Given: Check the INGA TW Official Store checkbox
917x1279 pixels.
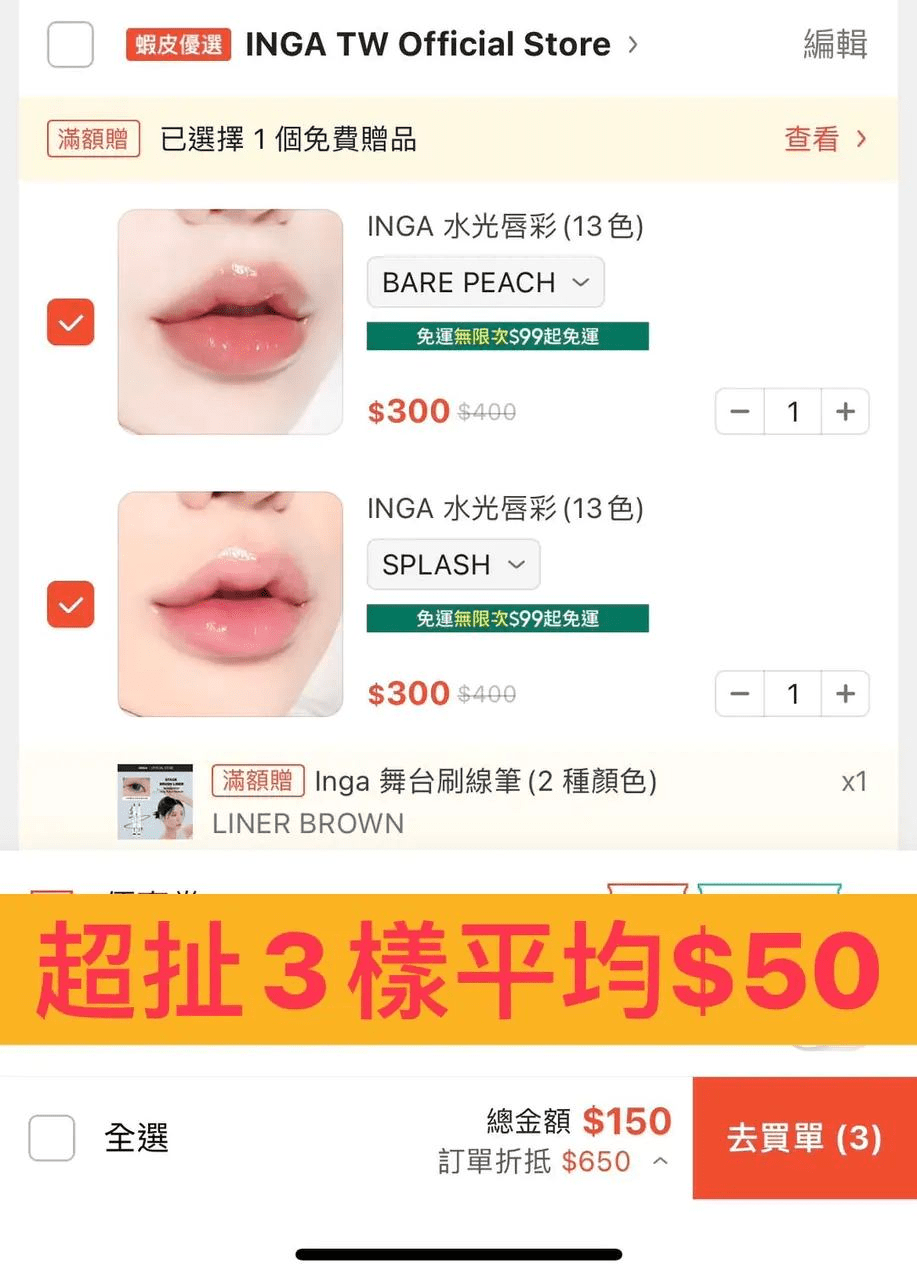Looking at the screenshot, I should click(69, 44).
